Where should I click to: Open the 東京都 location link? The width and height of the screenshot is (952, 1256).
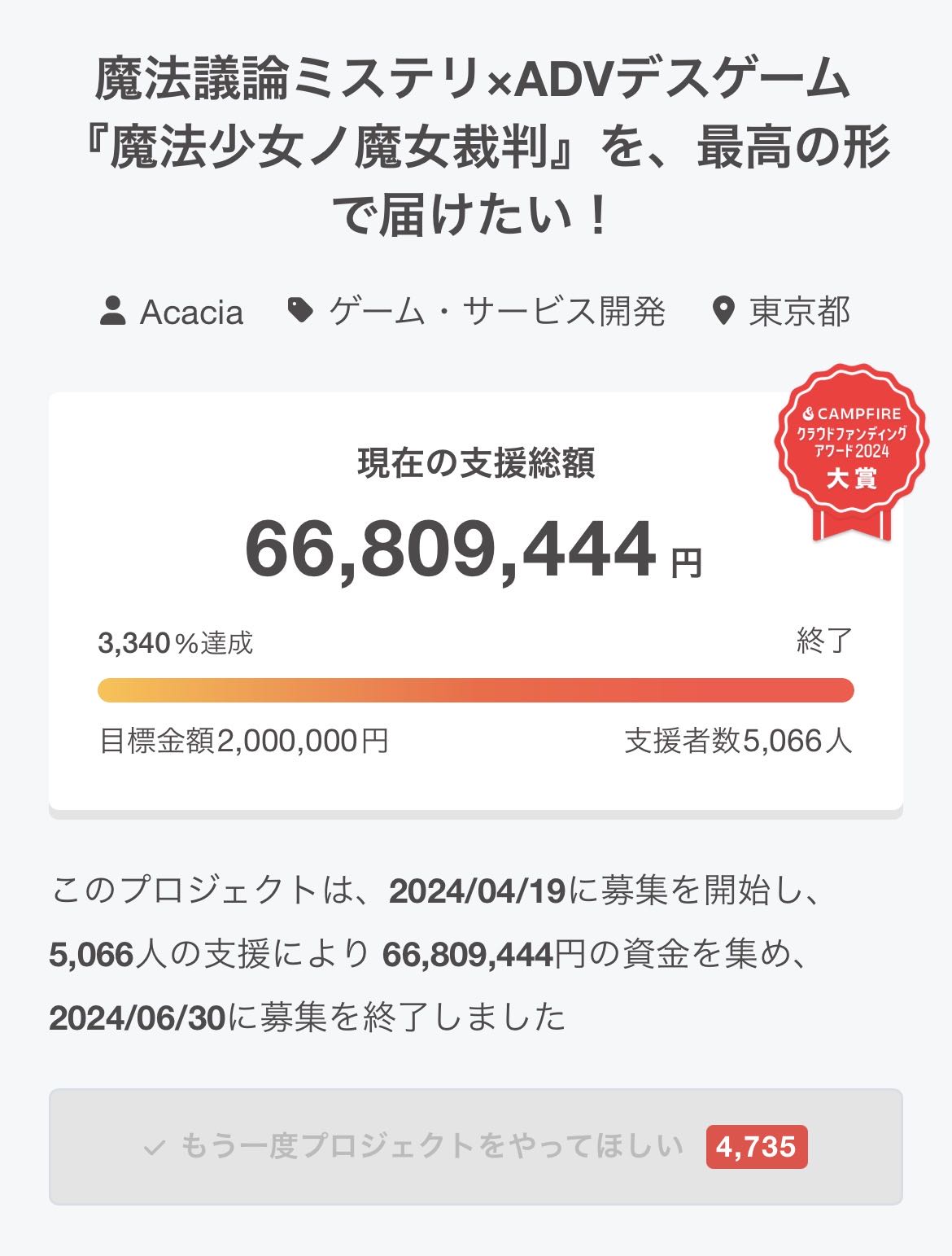click(799, 313)
